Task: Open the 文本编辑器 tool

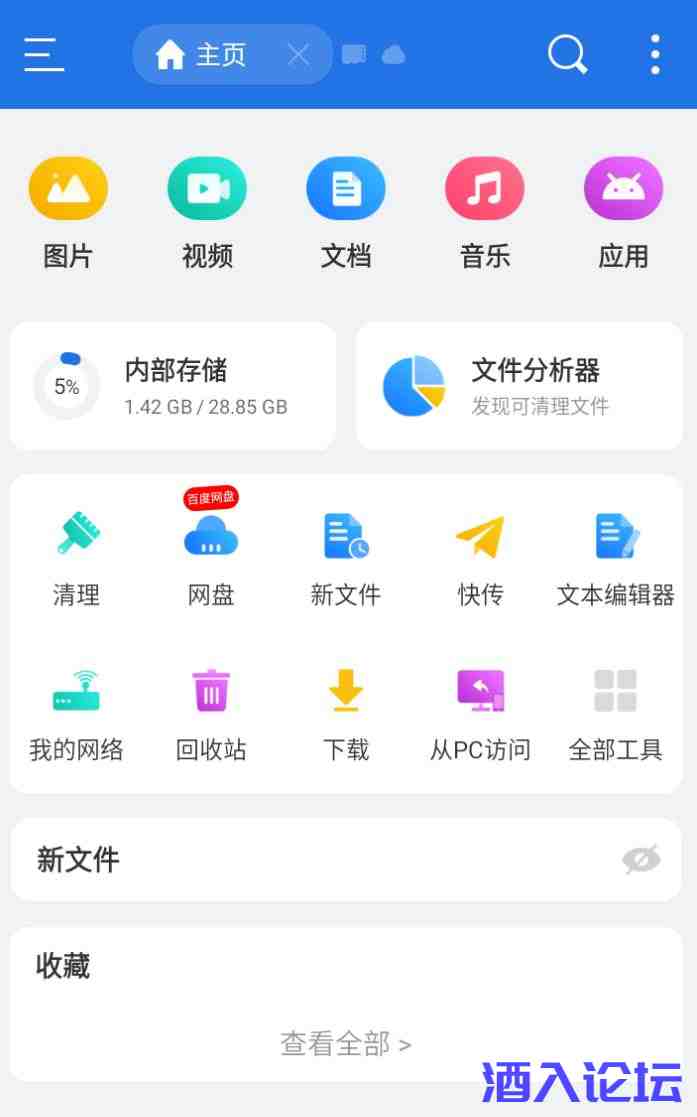Action: [x=615, y=558]
